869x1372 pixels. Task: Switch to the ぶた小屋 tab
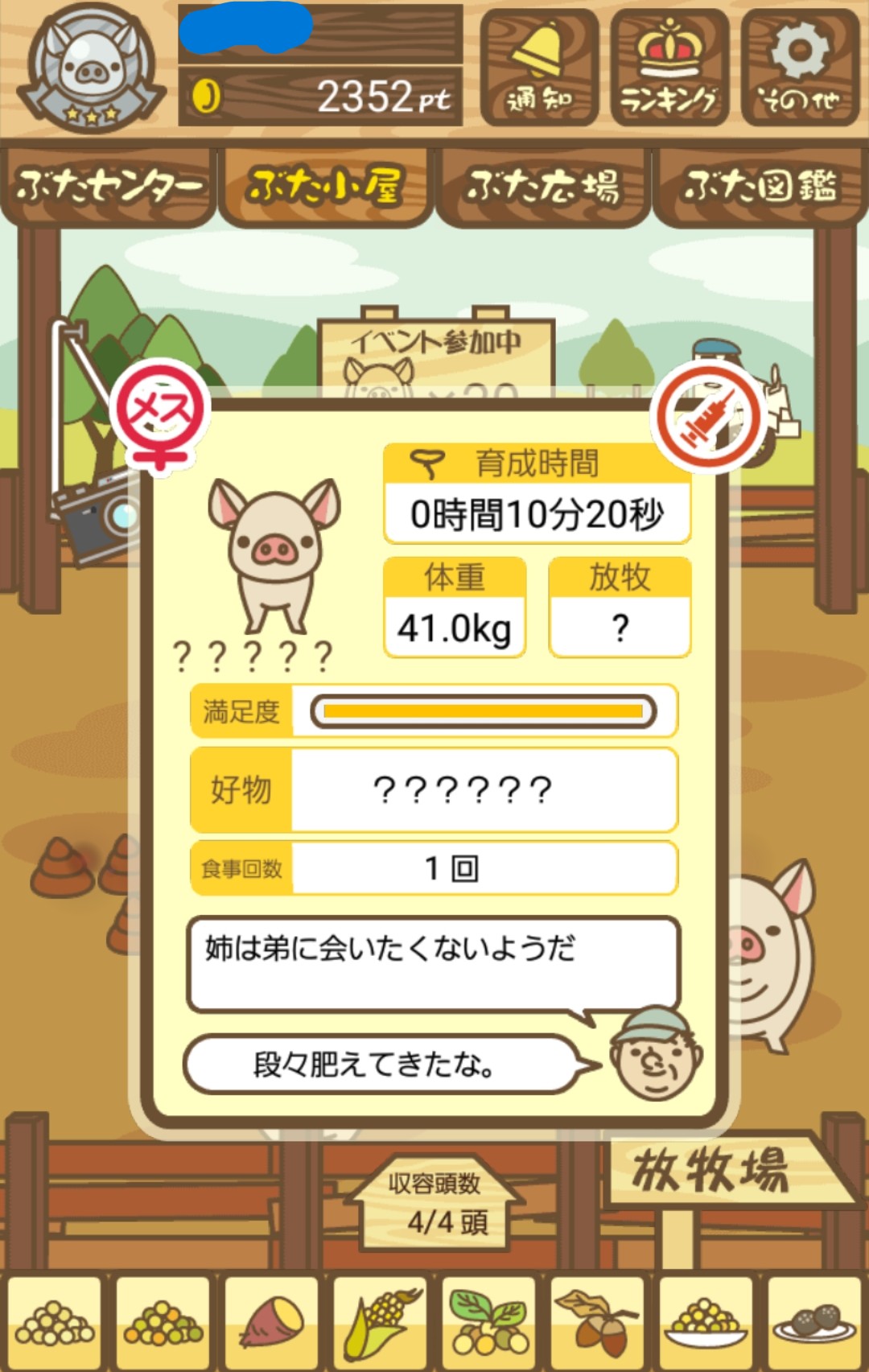click(x=326, y=186)
